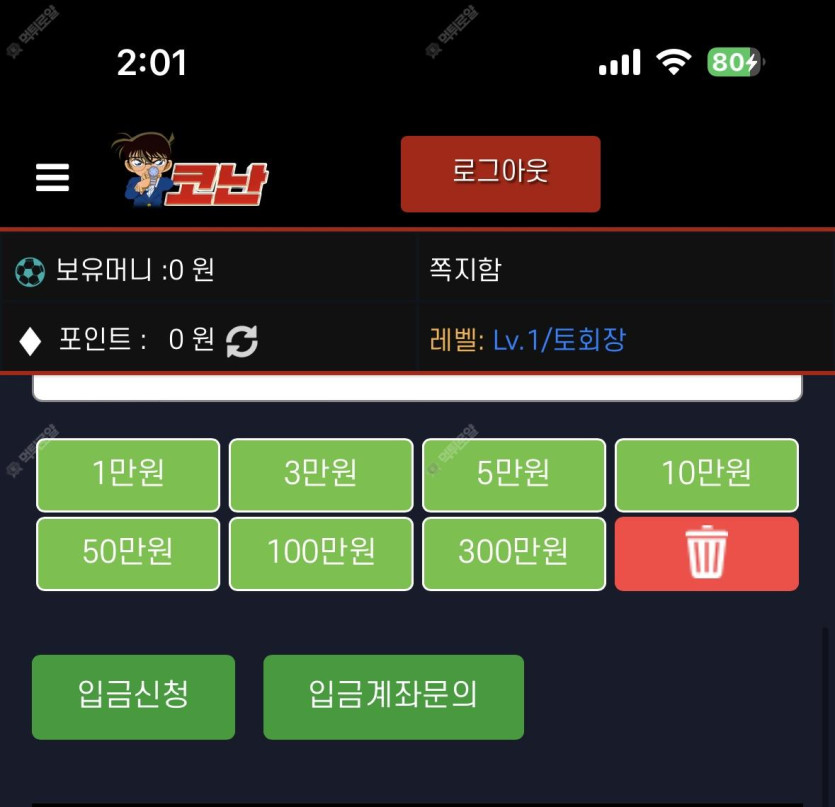Viewport: 835px width, 807px height.
Task: Choose the 100만원 button
Action: pos(321,552)
